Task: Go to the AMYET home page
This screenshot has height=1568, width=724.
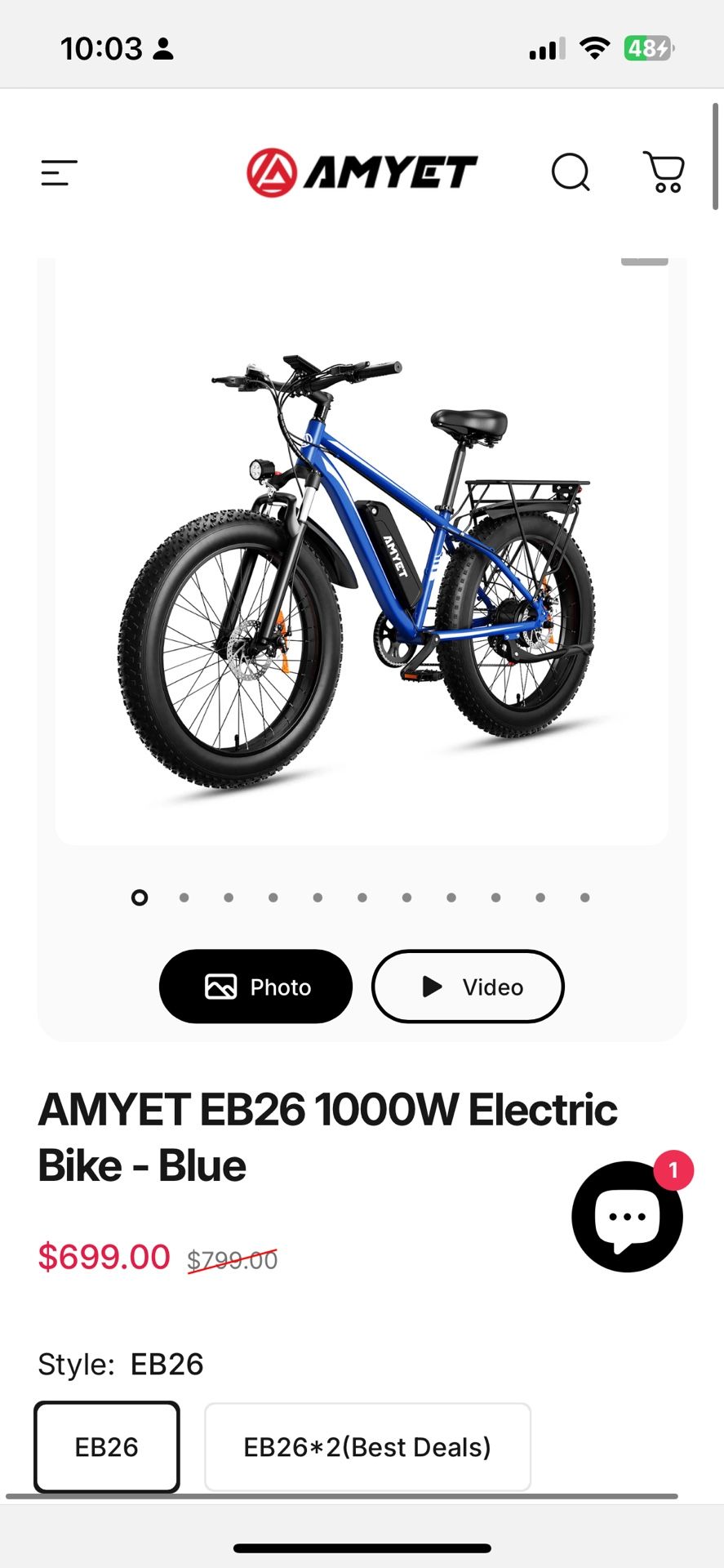Action: [x=362, y=172]
